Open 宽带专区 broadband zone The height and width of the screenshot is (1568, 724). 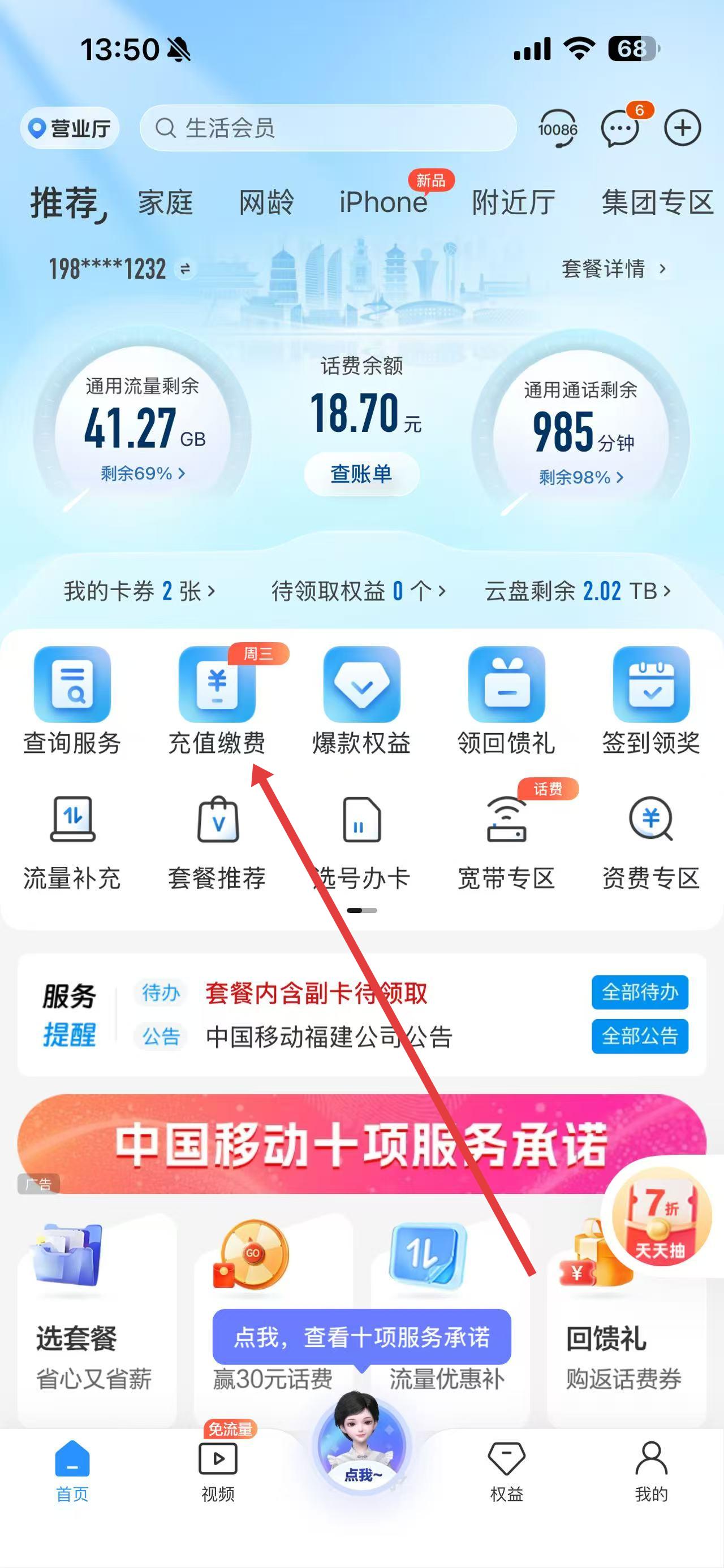click(506, 837)
